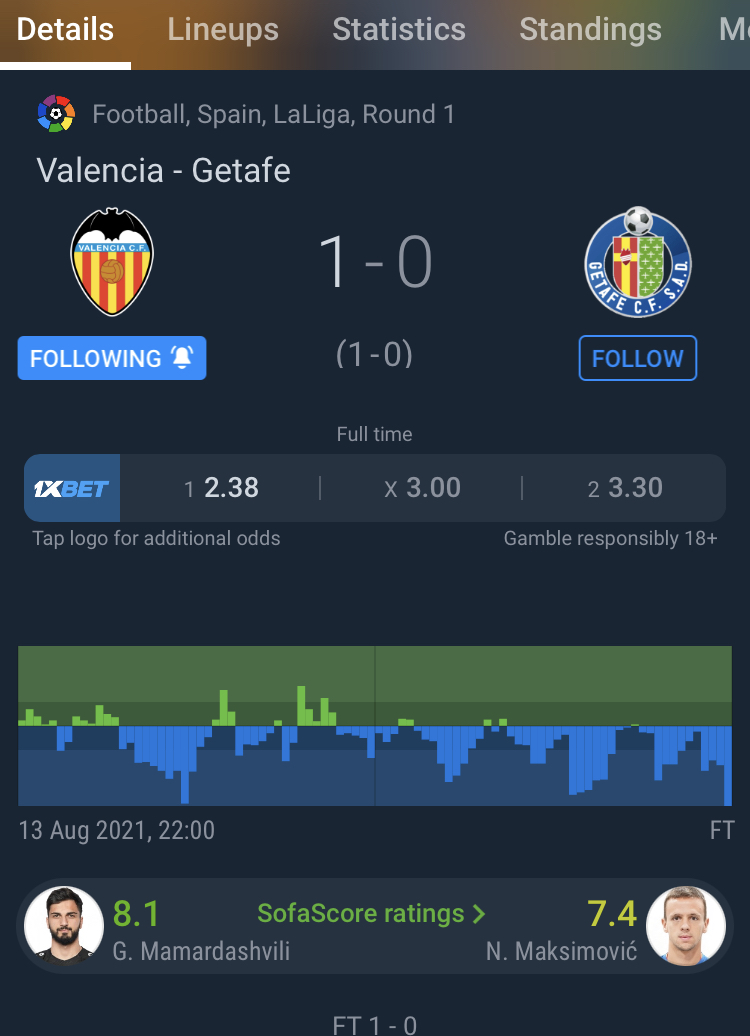
Task: Select away win odds 3.30
Action: click(625, 488)
